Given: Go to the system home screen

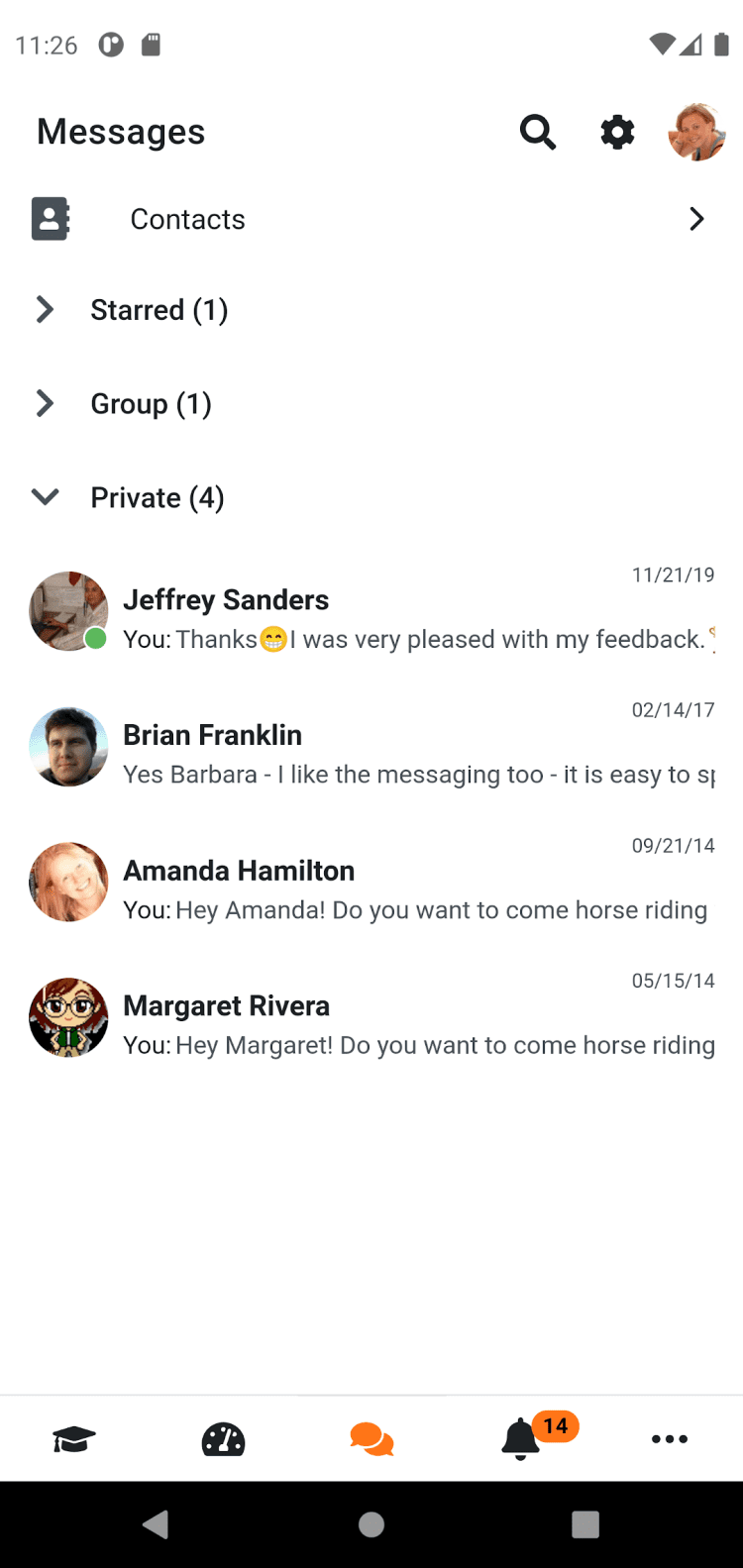Looking at the screenshot, I should click(x=371, y=1524).
